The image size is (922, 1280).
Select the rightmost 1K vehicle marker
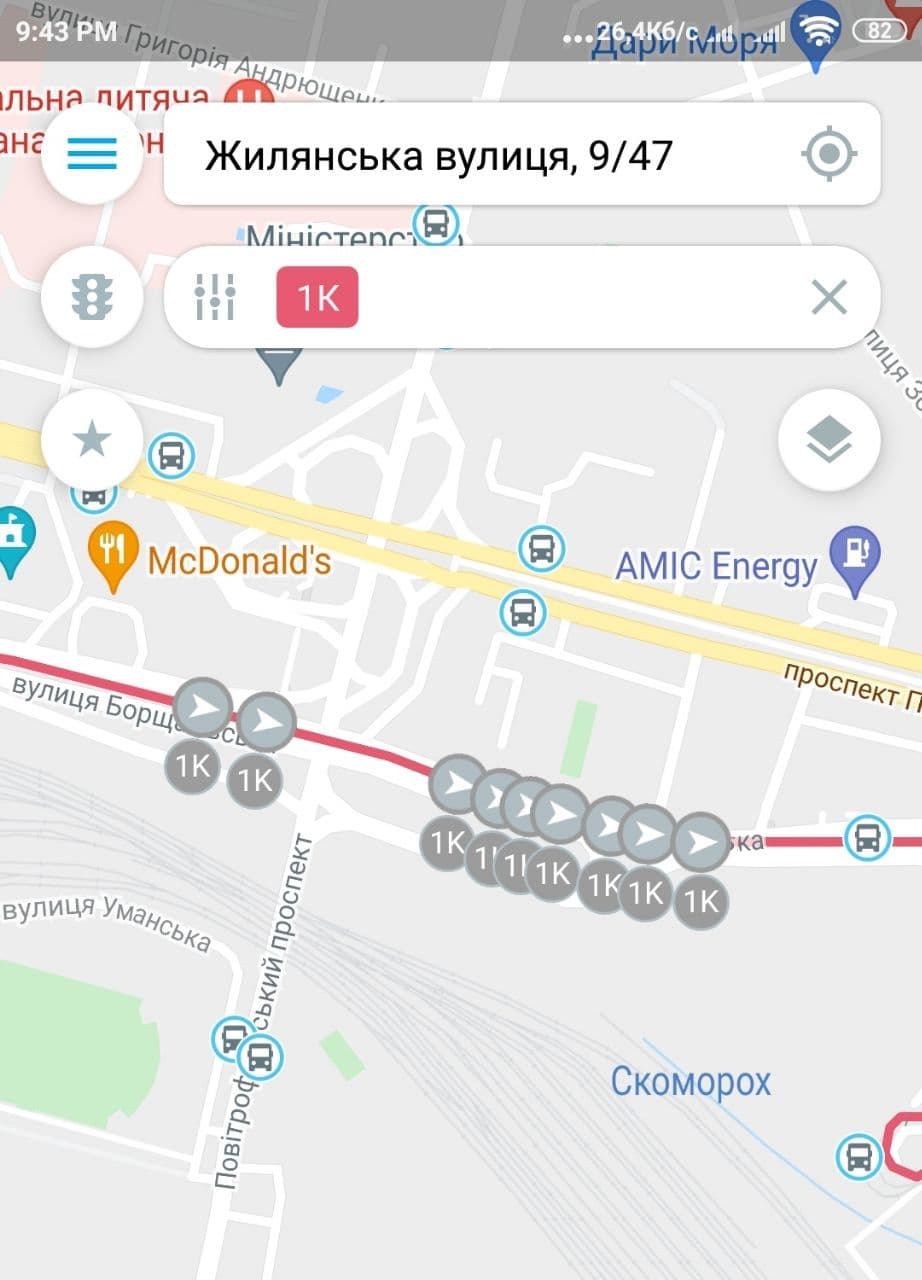[701, 842]
